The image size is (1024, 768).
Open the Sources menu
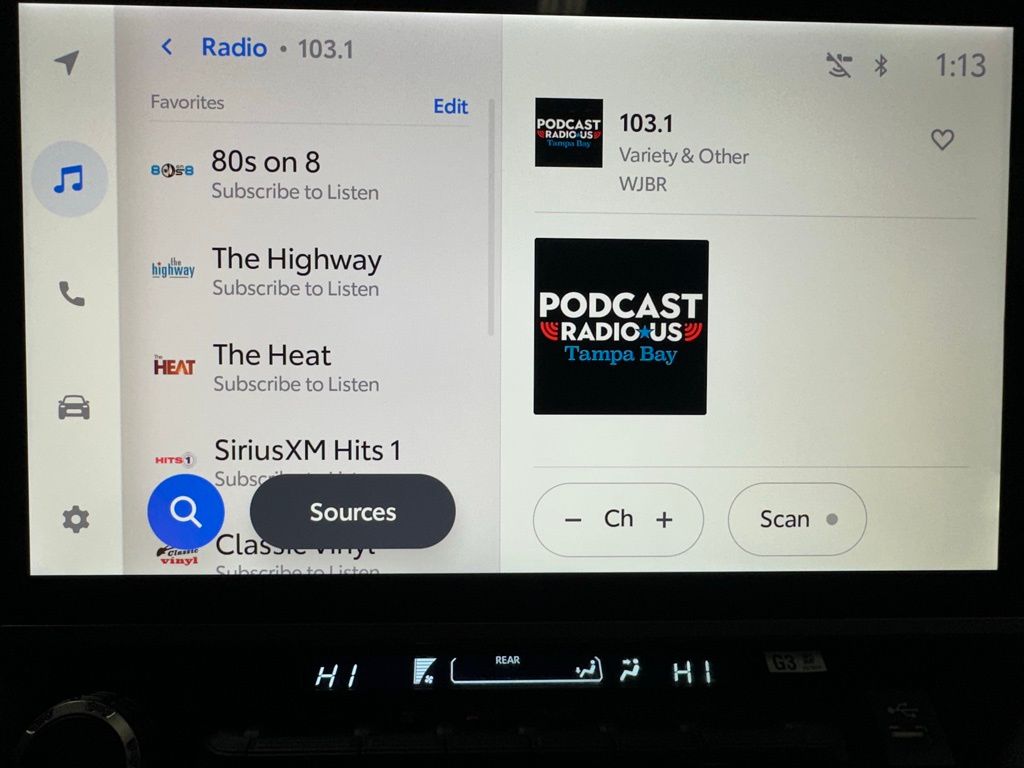pyautogui.click(x=352, y=512)
